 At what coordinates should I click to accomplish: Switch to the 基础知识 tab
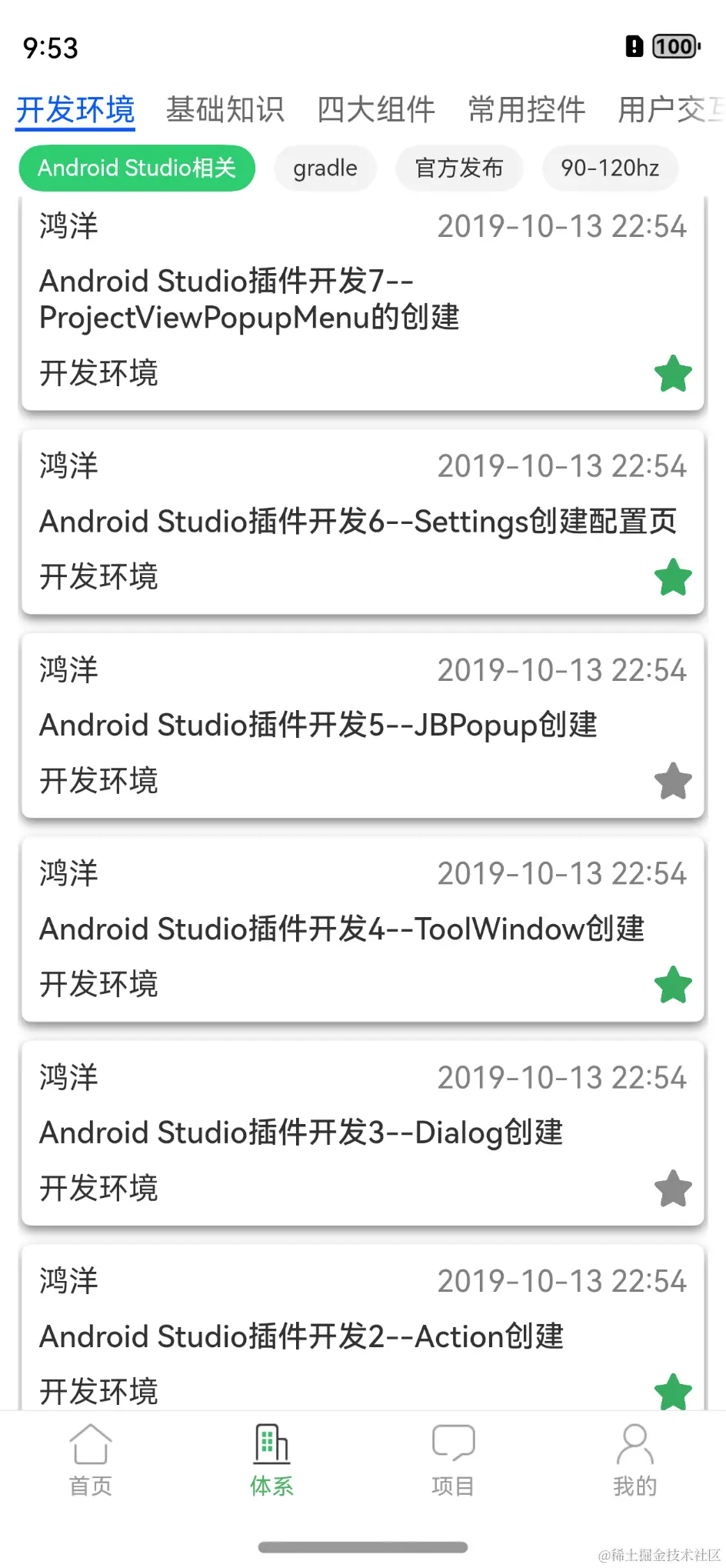225,108
